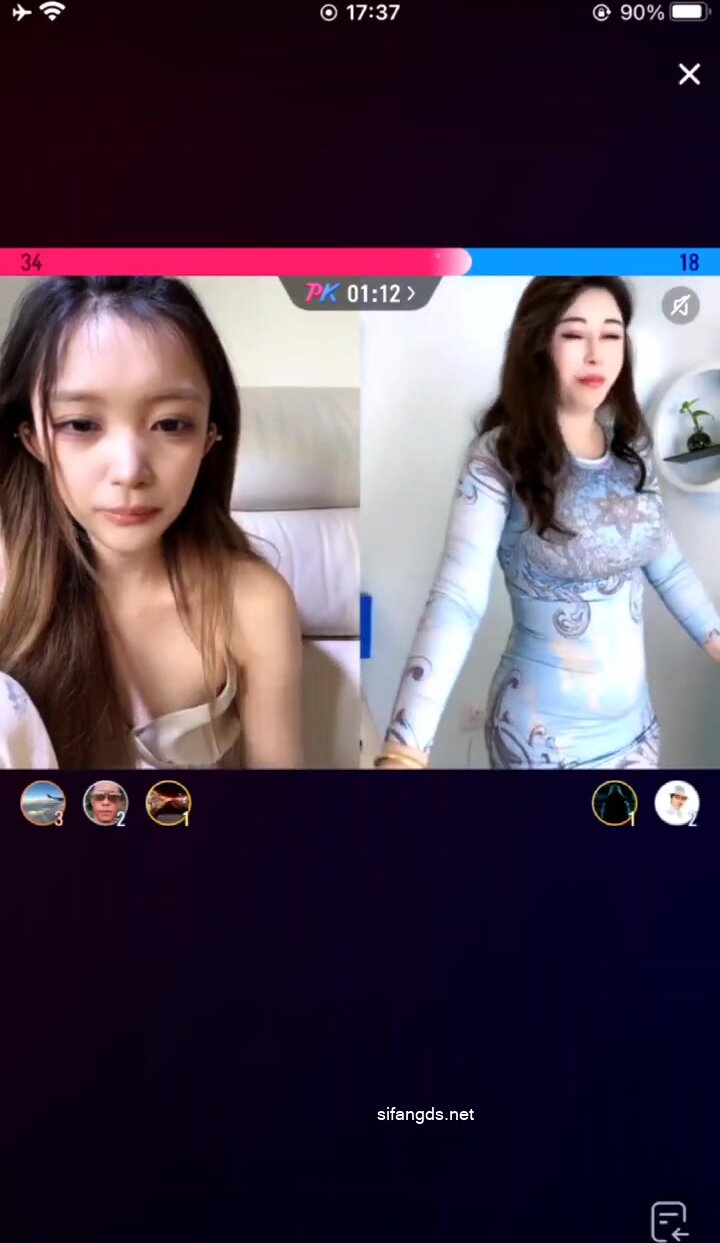Open the white hat avatar ranked 2

point(676,802)
